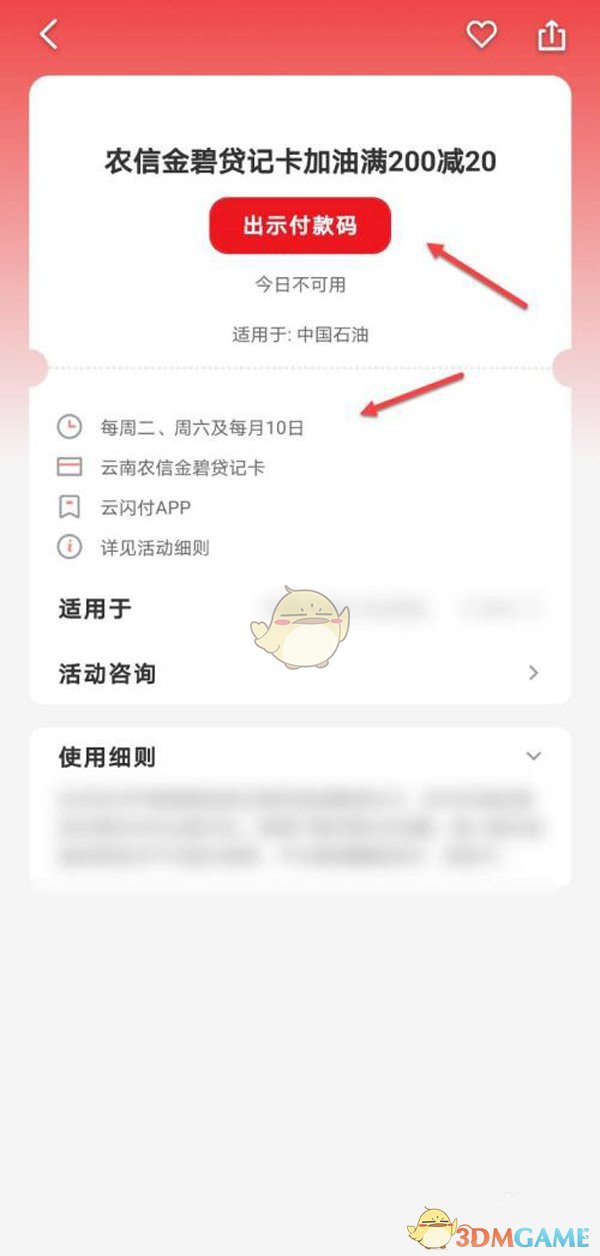Share this coupon via the share icon
This screenshot has height=1256, width=600.
pos(551,36)
